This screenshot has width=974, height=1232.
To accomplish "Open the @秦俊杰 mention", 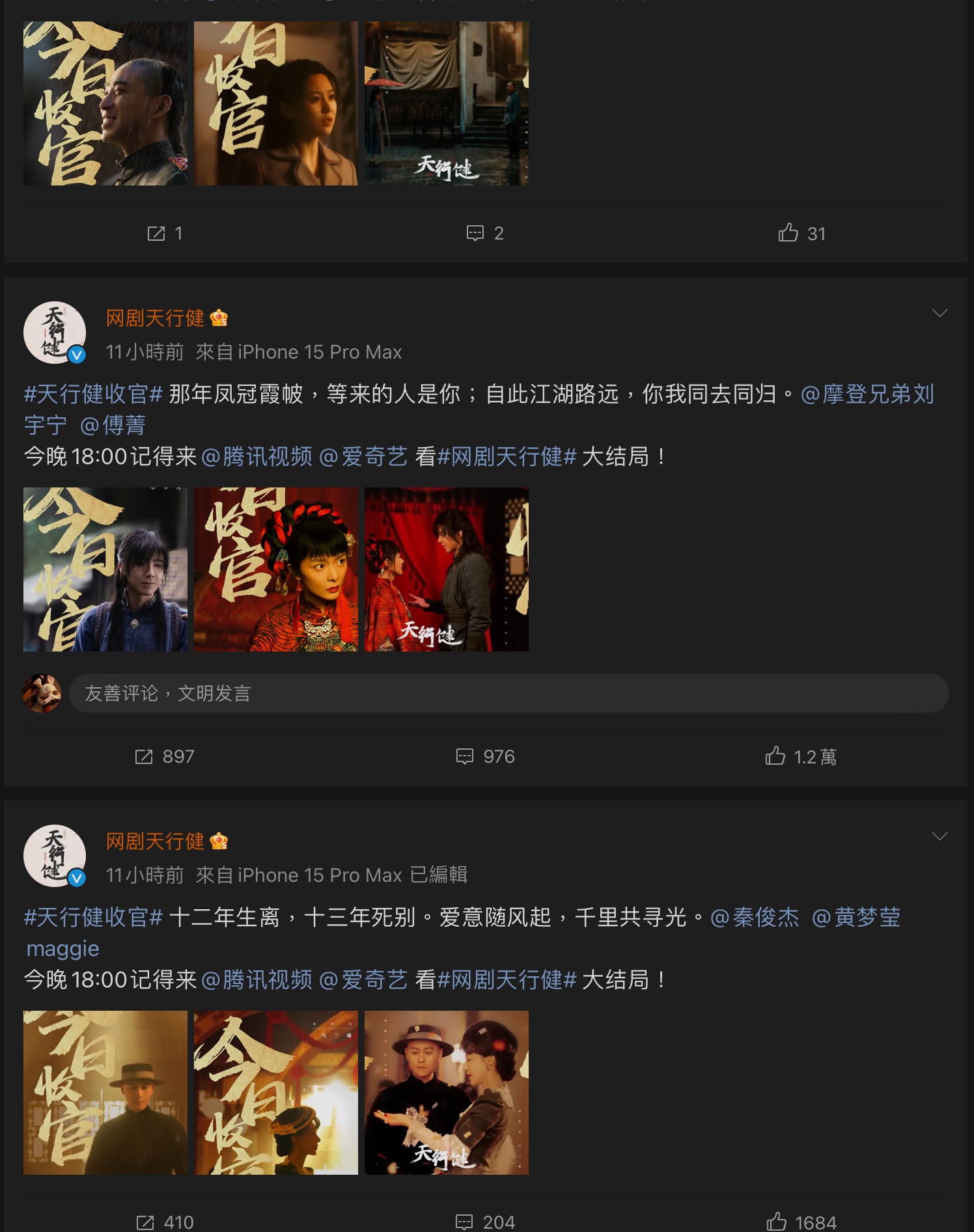I will 755,917.
